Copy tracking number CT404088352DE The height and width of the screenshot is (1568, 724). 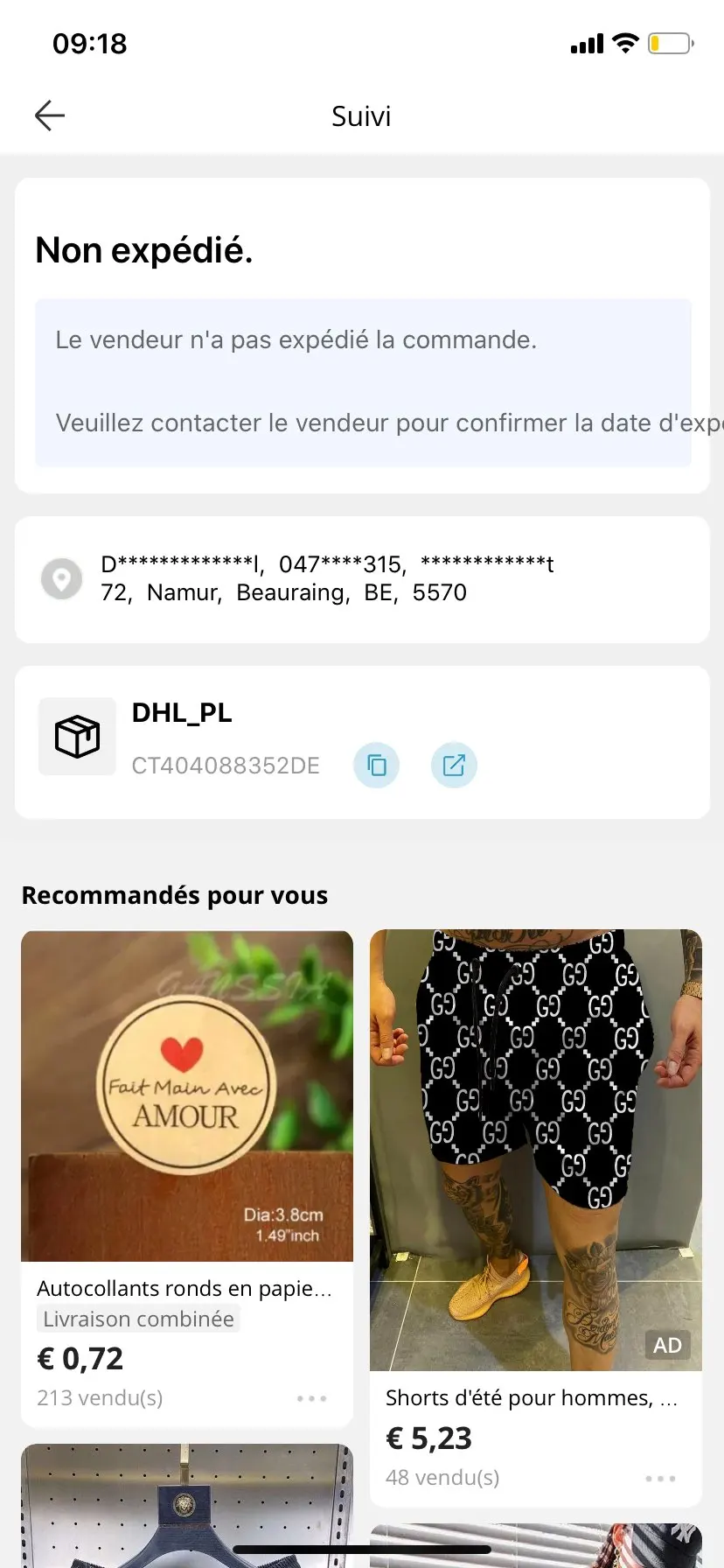(x=376, y=766)
